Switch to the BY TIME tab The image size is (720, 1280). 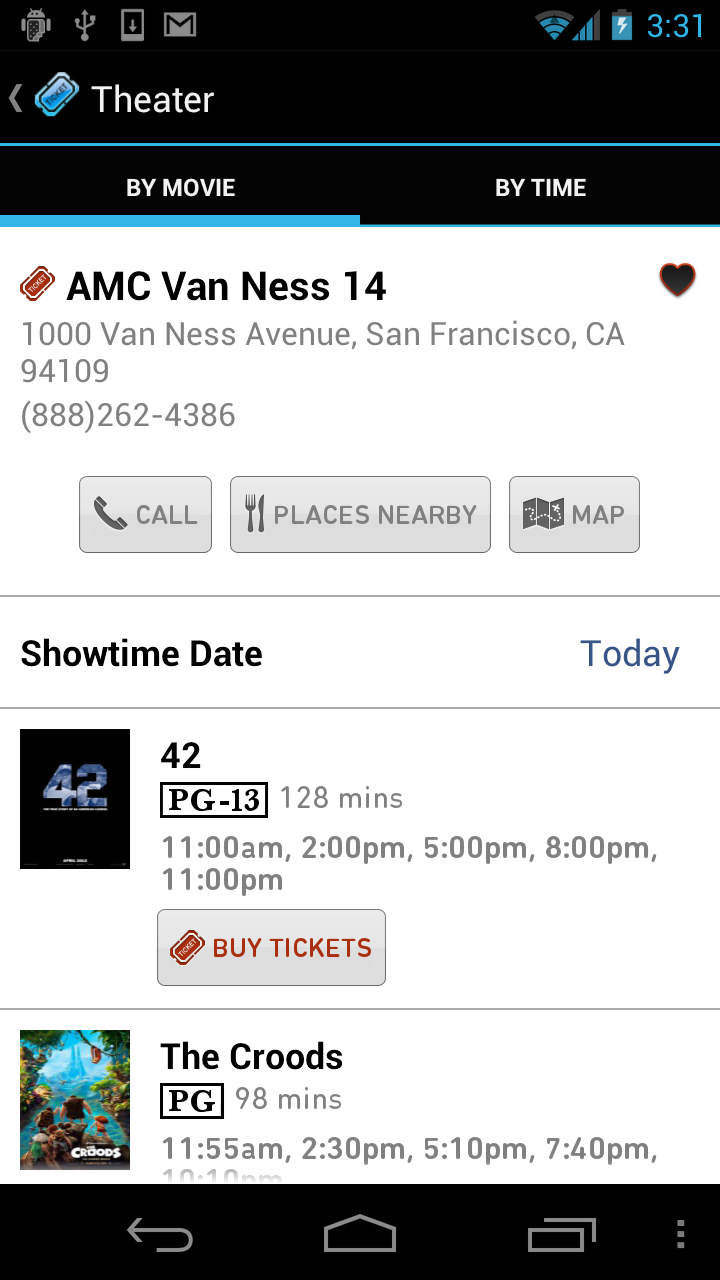pos(540,186)
